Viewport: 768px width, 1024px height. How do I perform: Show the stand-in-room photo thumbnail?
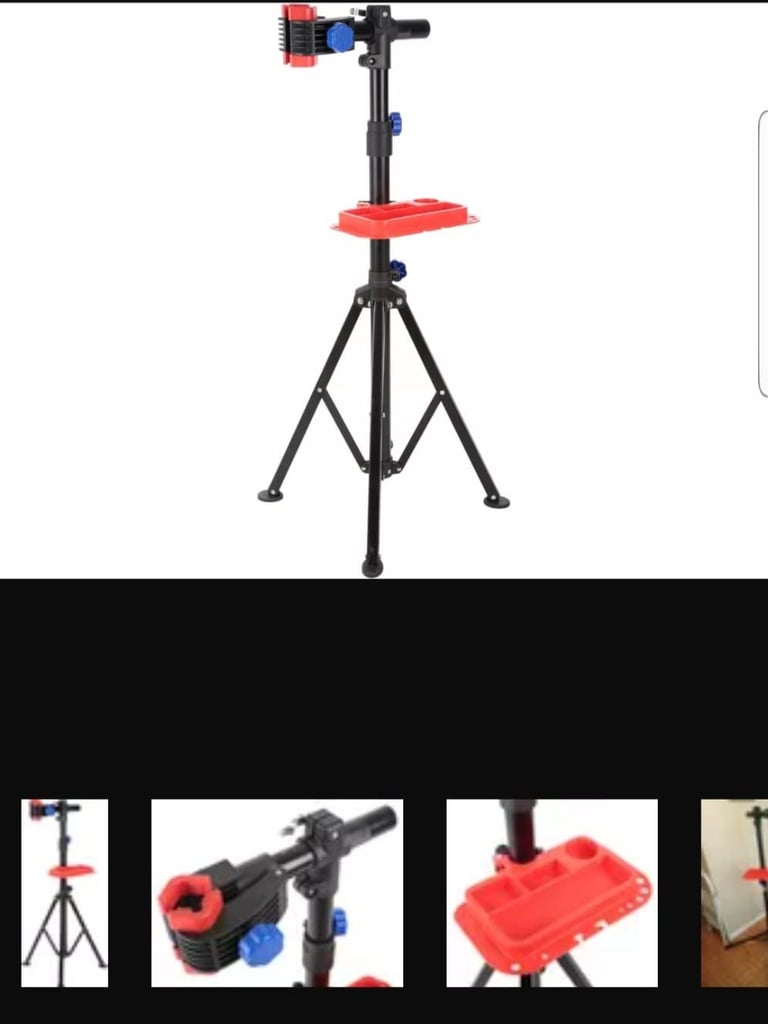click(x=735, y=893)
